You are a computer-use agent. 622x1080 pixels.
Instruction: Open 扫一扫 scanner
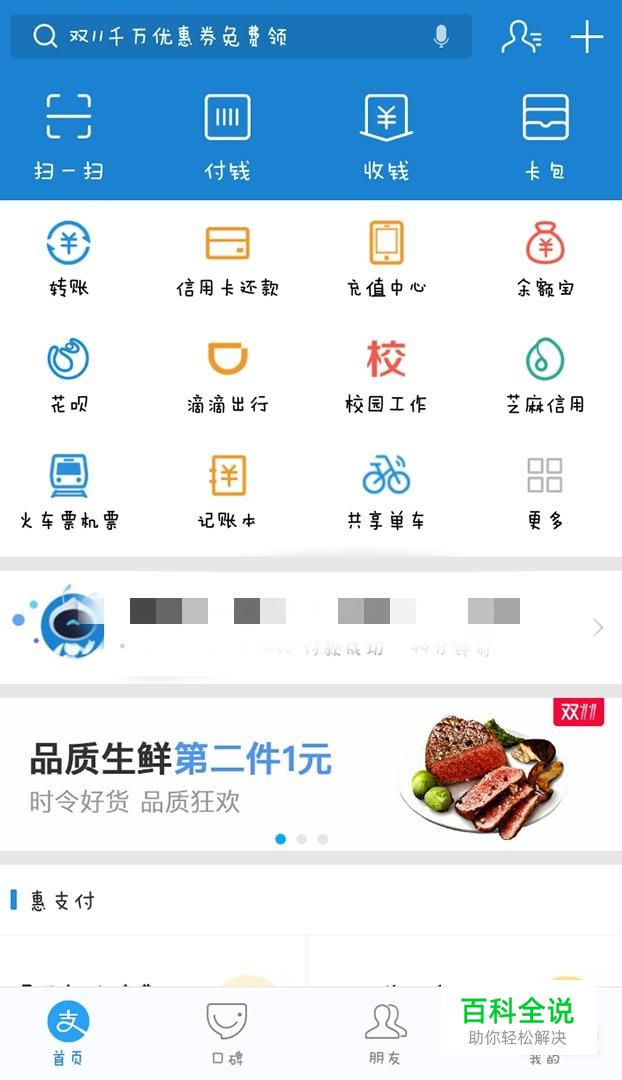point(69,135)
